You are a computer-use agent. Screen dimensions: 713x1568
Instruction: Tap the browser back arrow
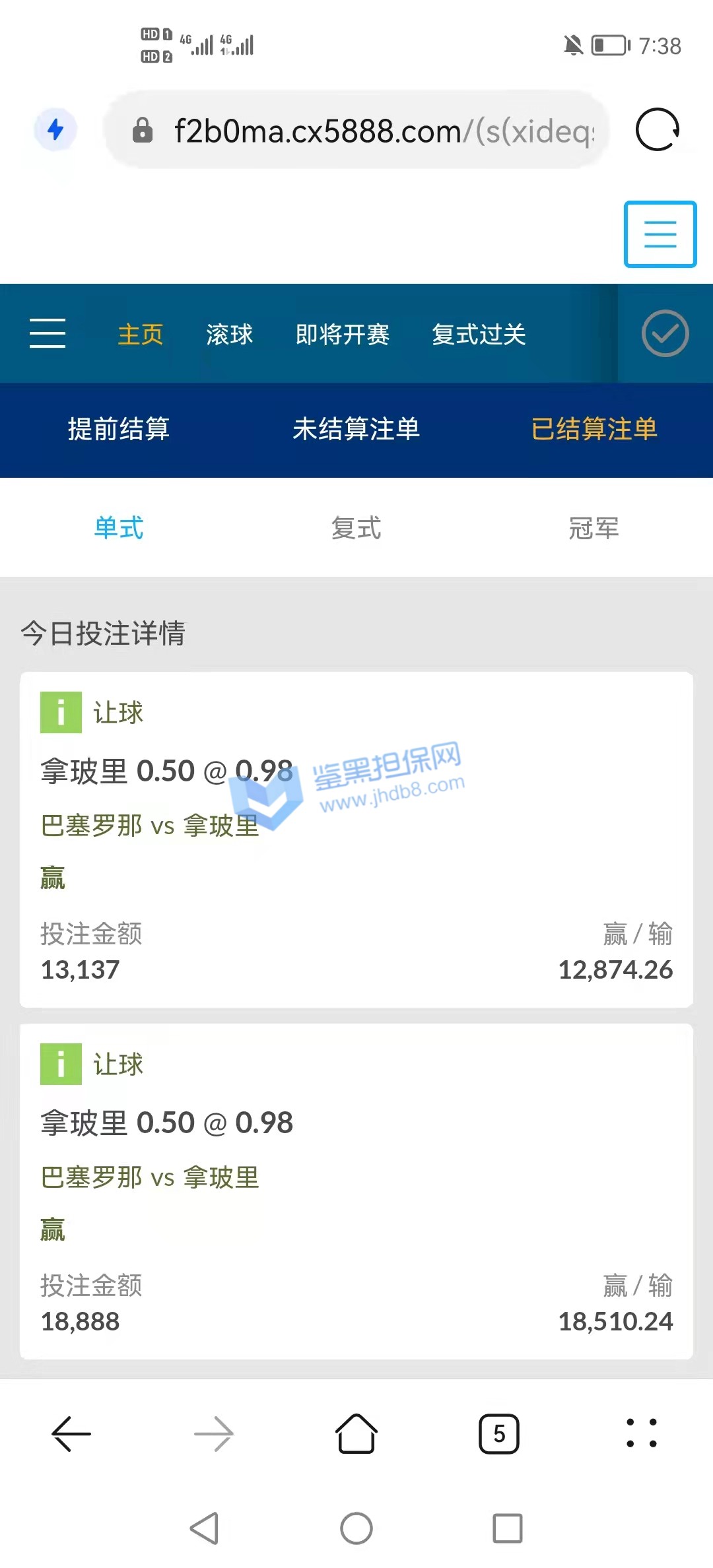pyautogui.click(x=71, y=1434)
